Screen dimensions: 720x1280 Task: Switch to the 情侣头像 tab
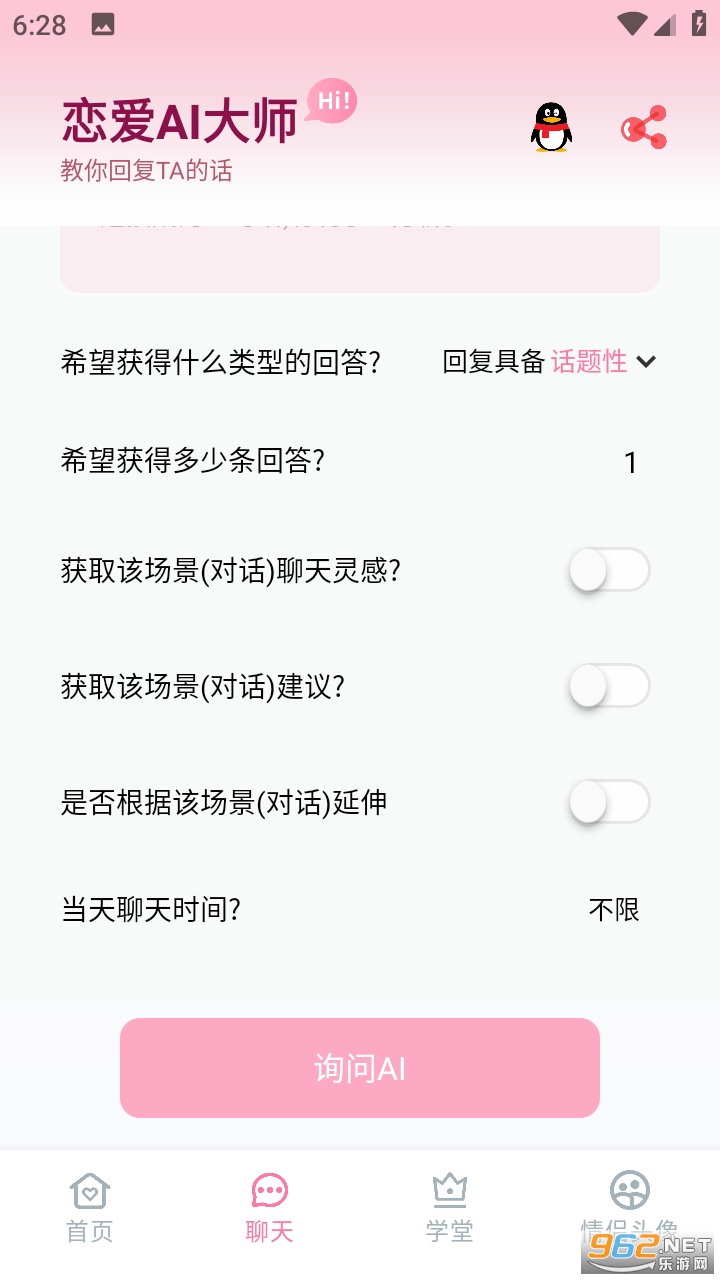pyautogui.click(x=629, y=1207)
